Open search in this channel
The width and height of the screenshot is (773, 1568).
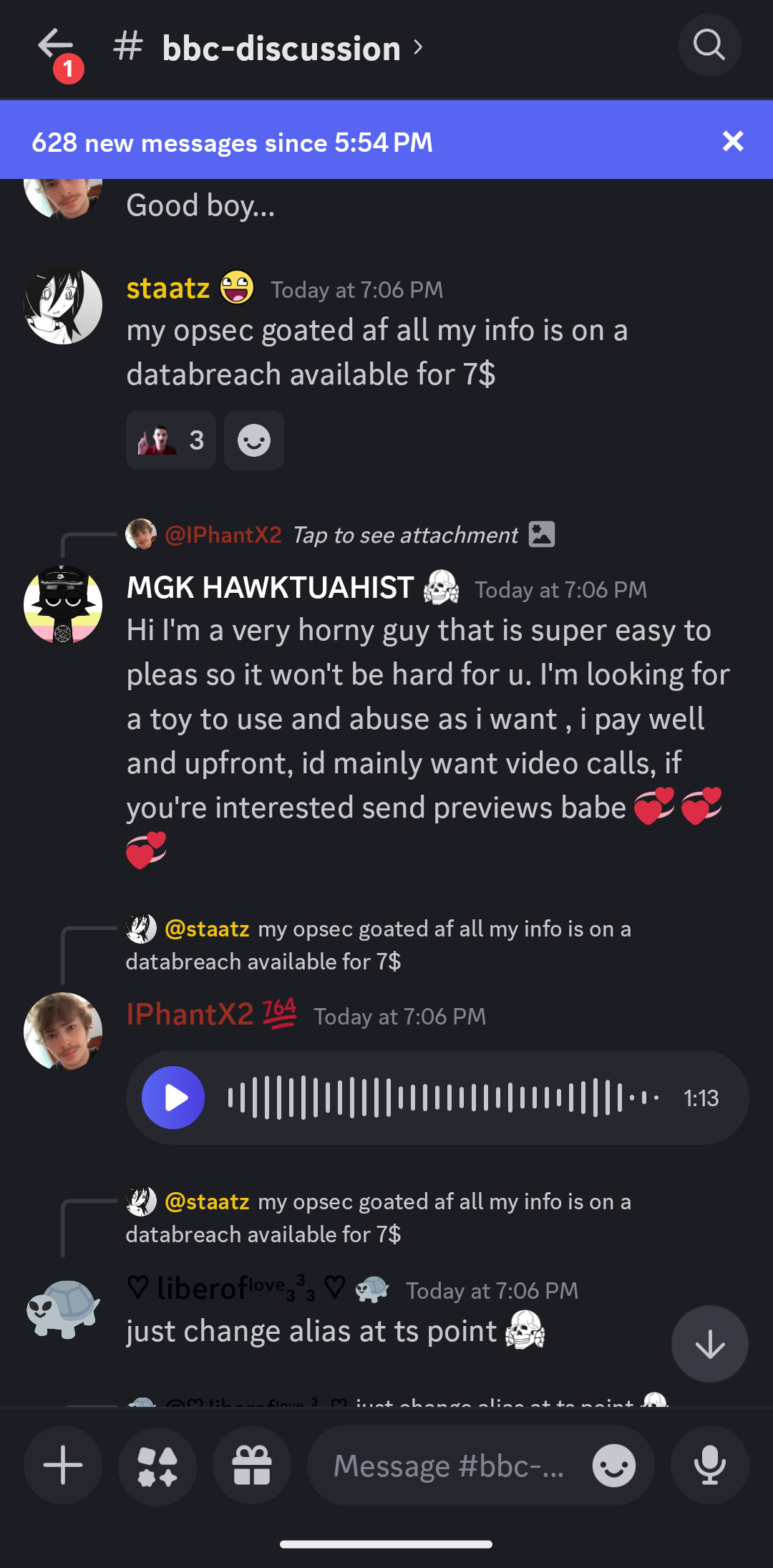tap(709, 45)
